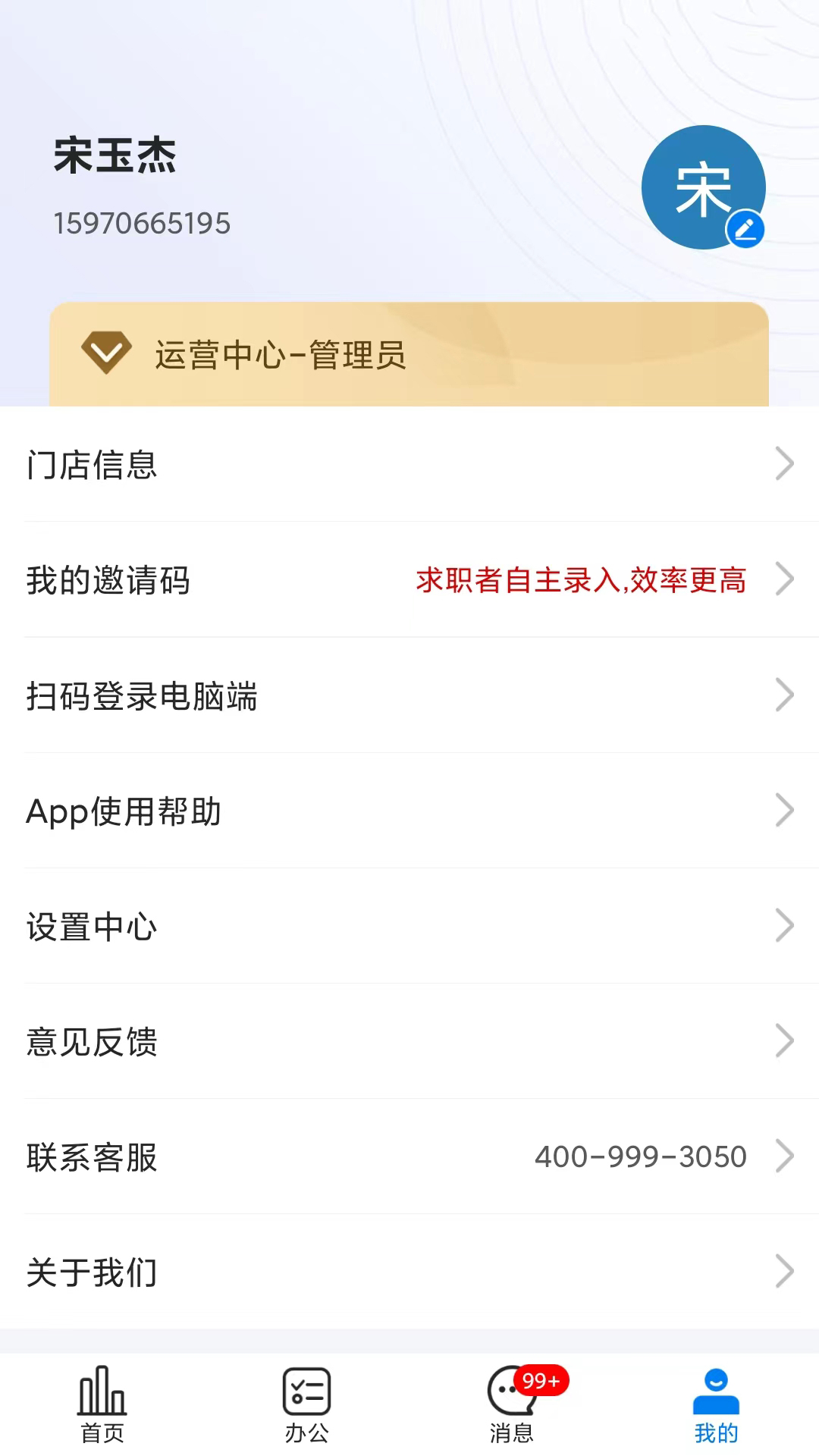Expand the 运营中心-管理员 role selector
The height and width of the screenshot is (1456, 819).
click(106, 353)
